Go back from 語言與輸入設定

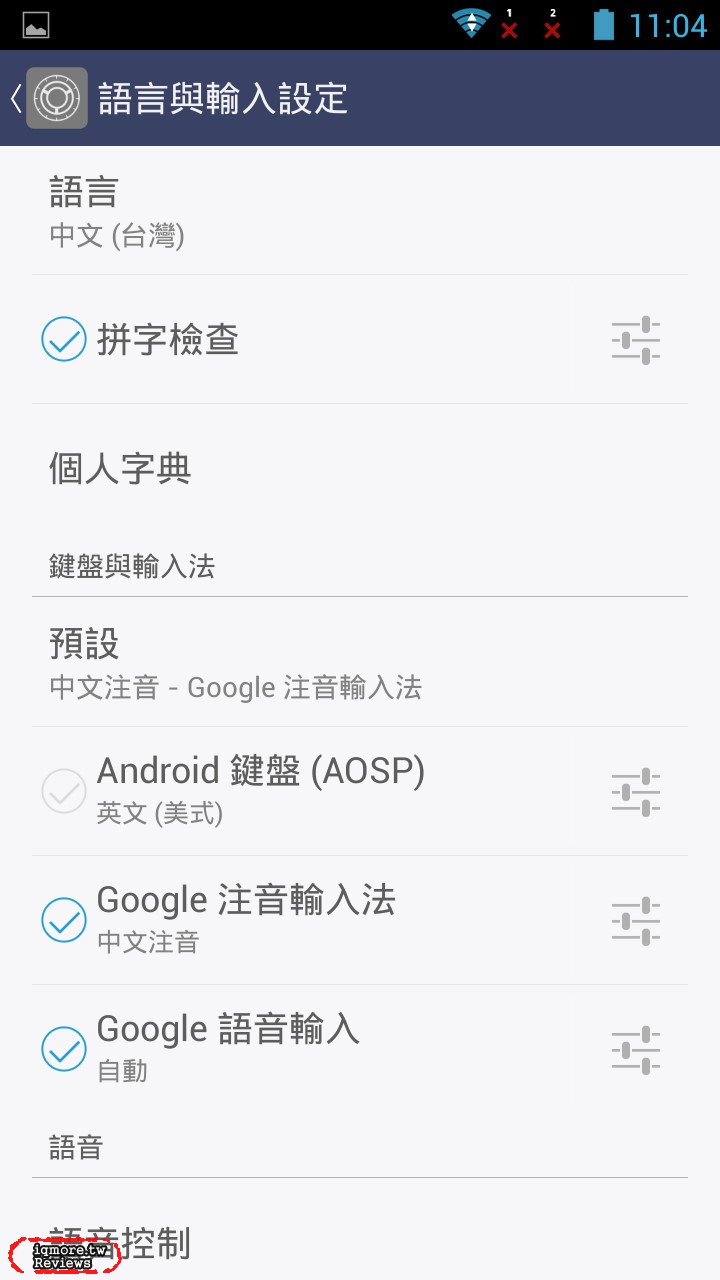pos(48,98)
